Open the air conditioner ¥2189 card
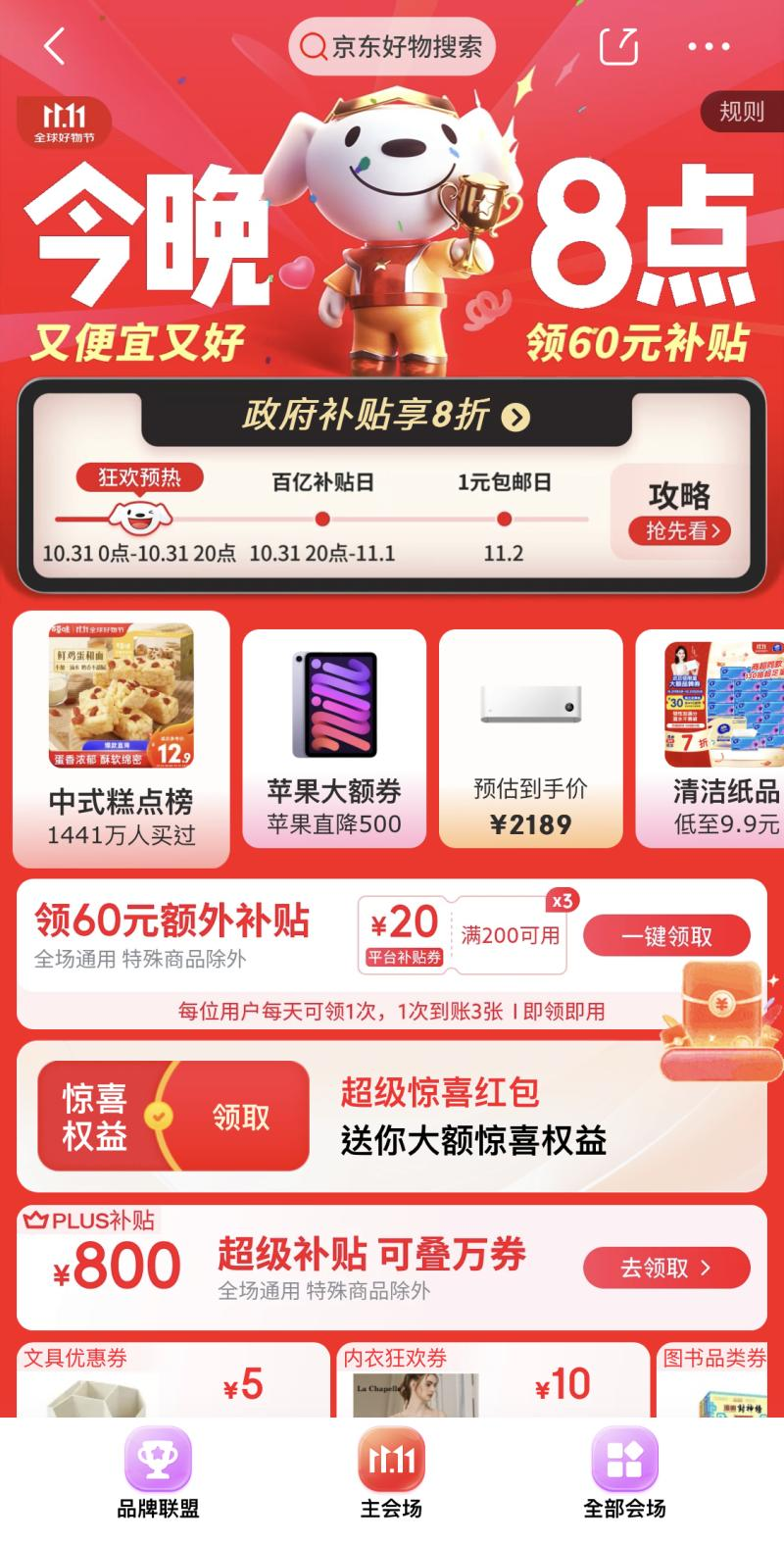The width and height of the screenshot is (784, 1543). coord(530,737)
